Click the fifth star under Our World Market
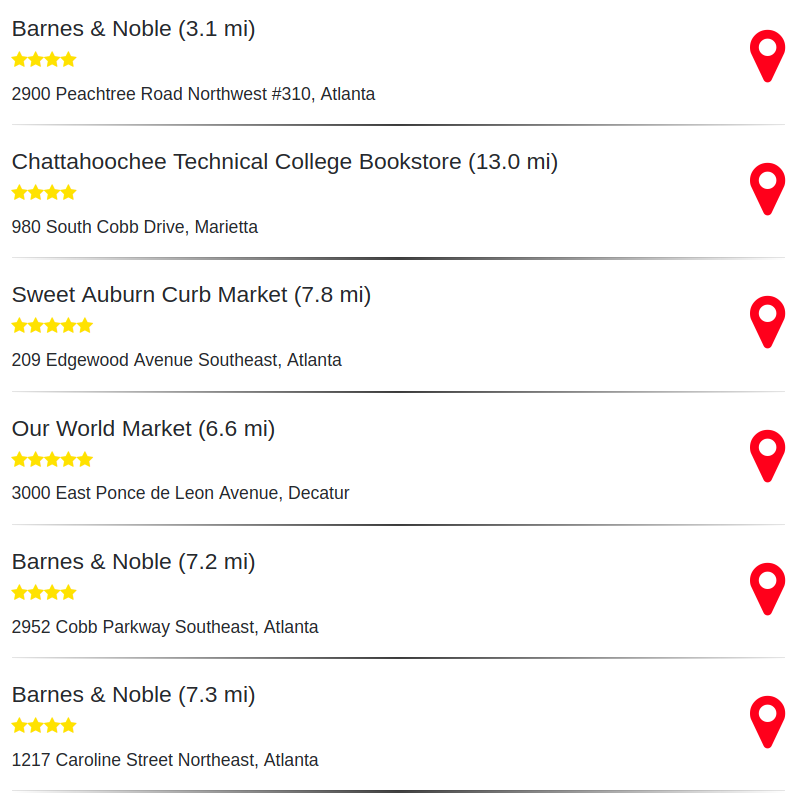Screen dimensions: 801x807 click(84, 459)
